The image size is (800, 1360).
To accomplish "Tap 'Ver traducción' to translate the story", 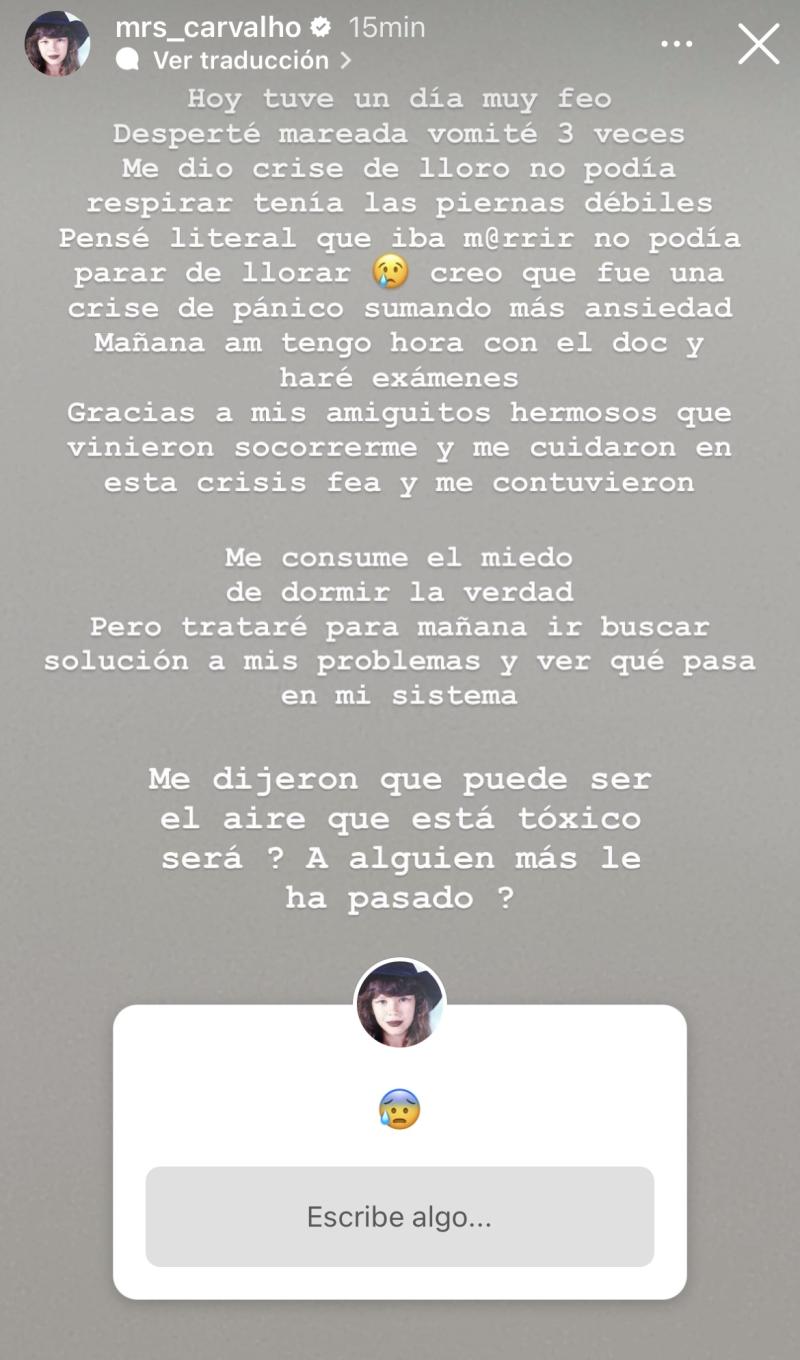I will (240, 60).
